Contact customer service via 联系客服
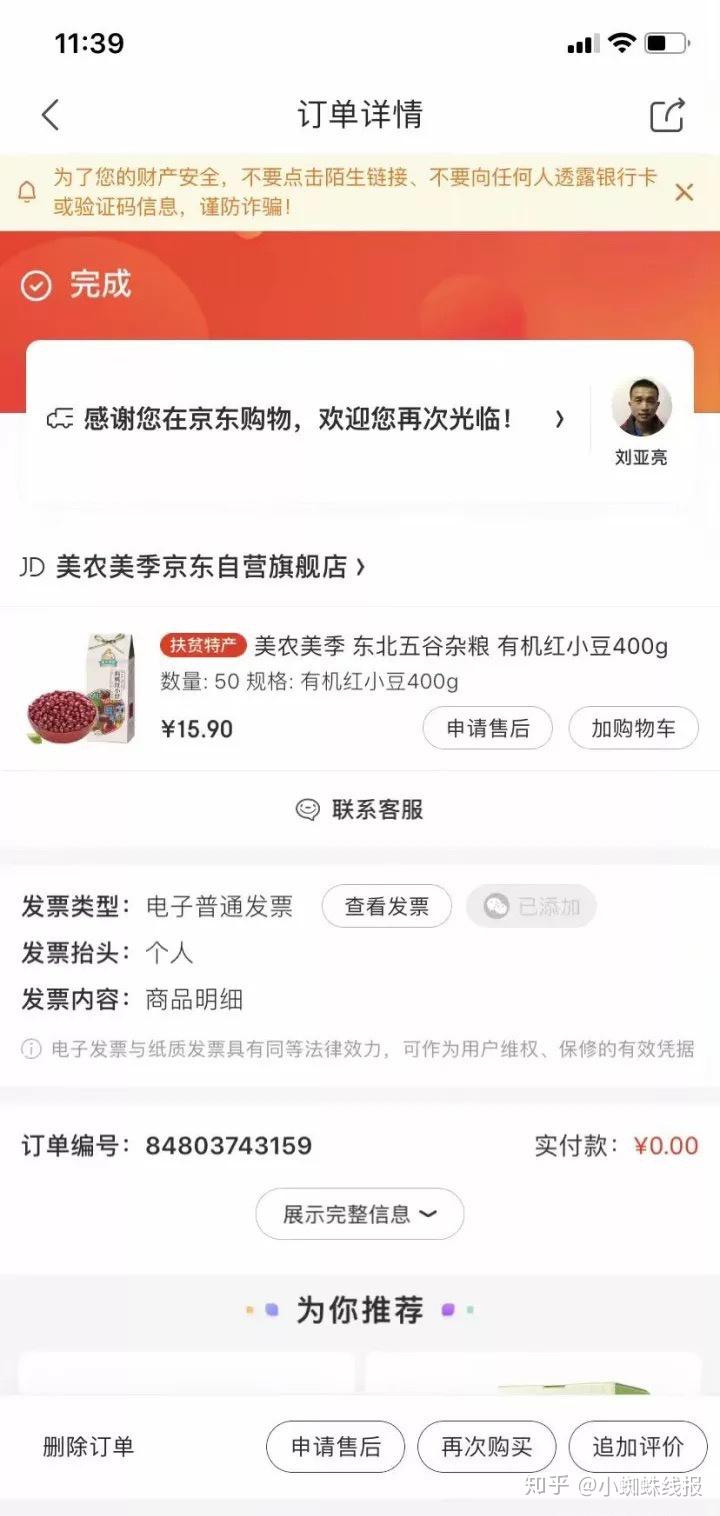Screen dimensions: 720x1516 [x=360, y=809]
